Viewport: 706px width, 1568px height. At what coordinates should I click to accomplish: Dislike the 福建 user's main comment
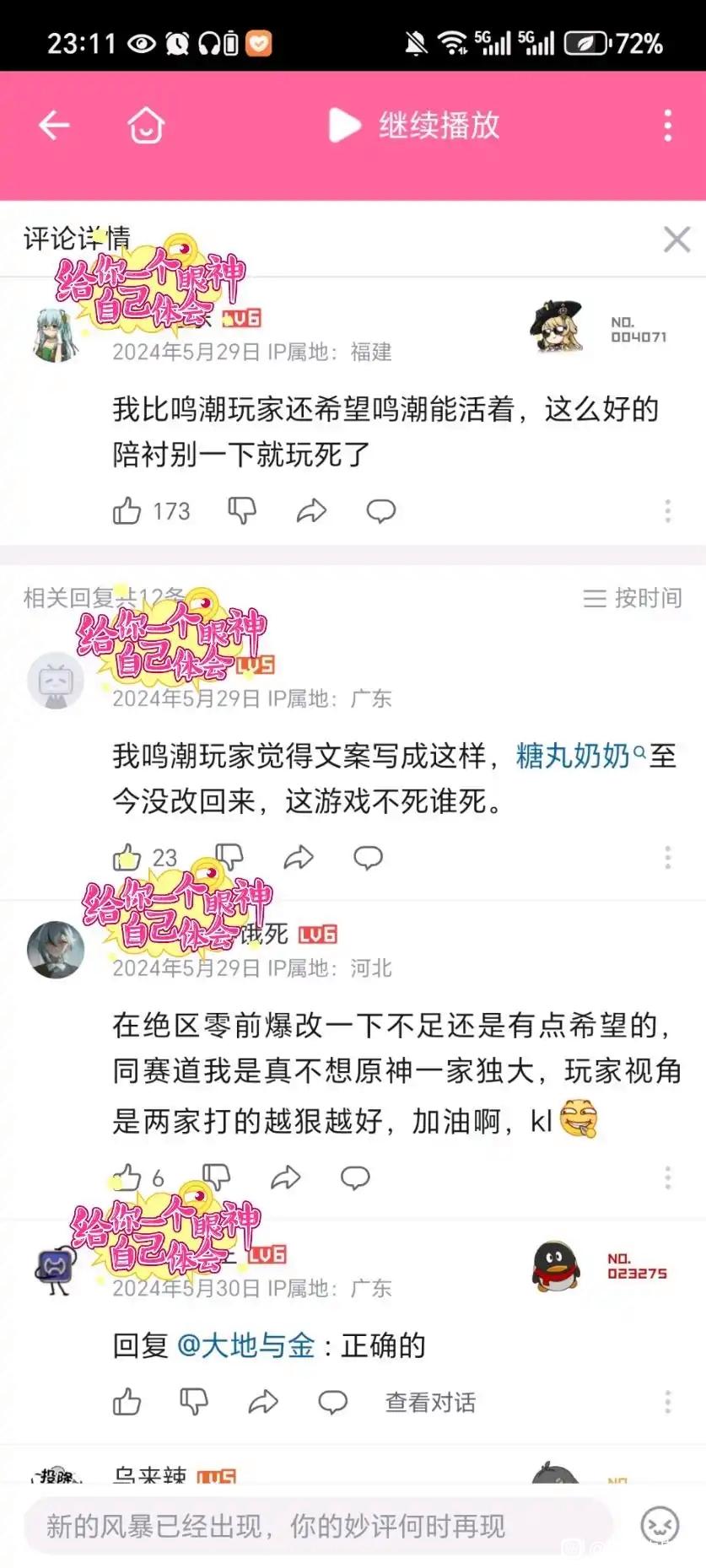242,511
